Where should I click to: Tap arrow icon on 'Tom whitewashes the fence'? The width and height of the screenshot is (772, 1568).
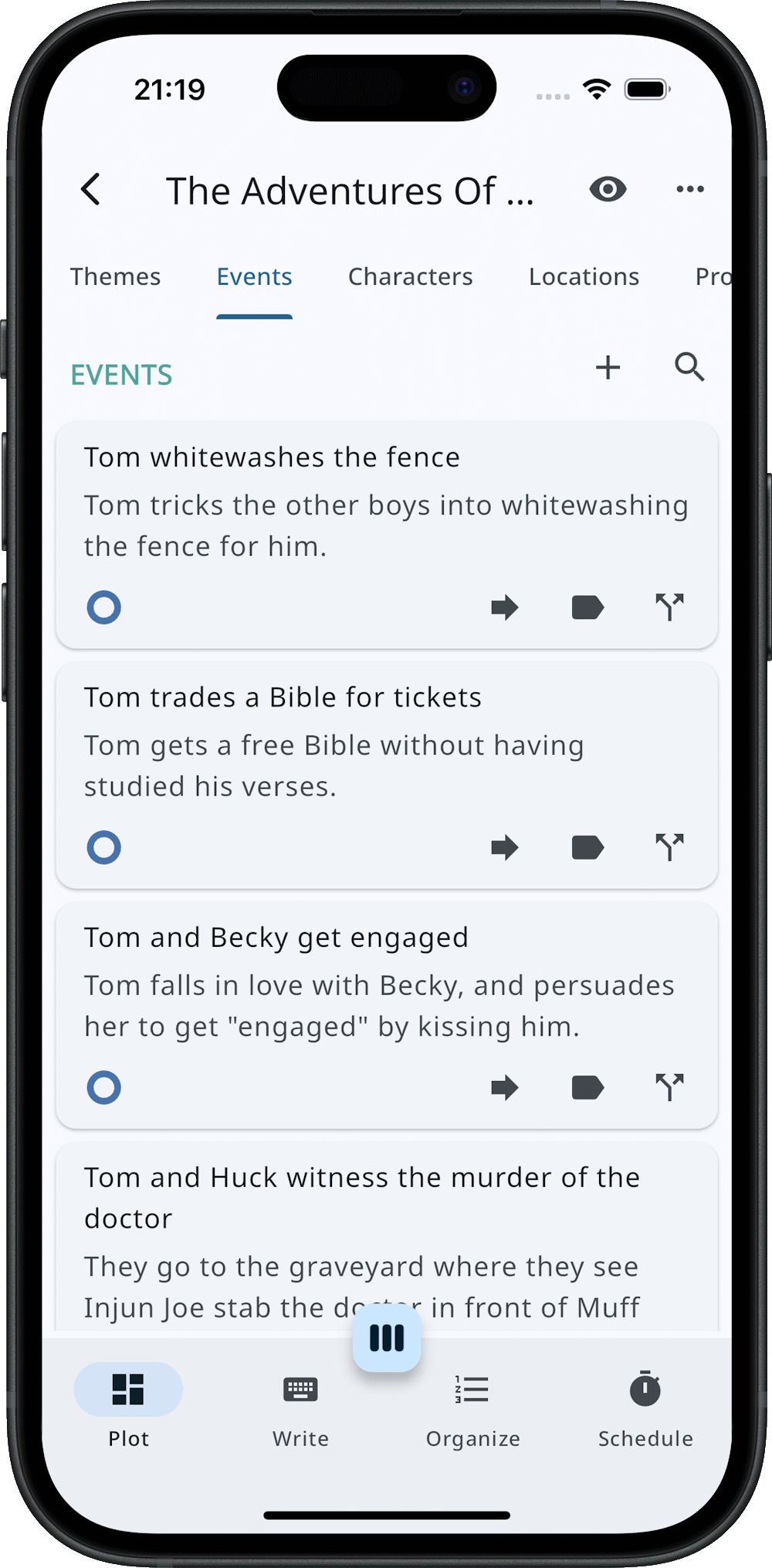pos(505,607)
